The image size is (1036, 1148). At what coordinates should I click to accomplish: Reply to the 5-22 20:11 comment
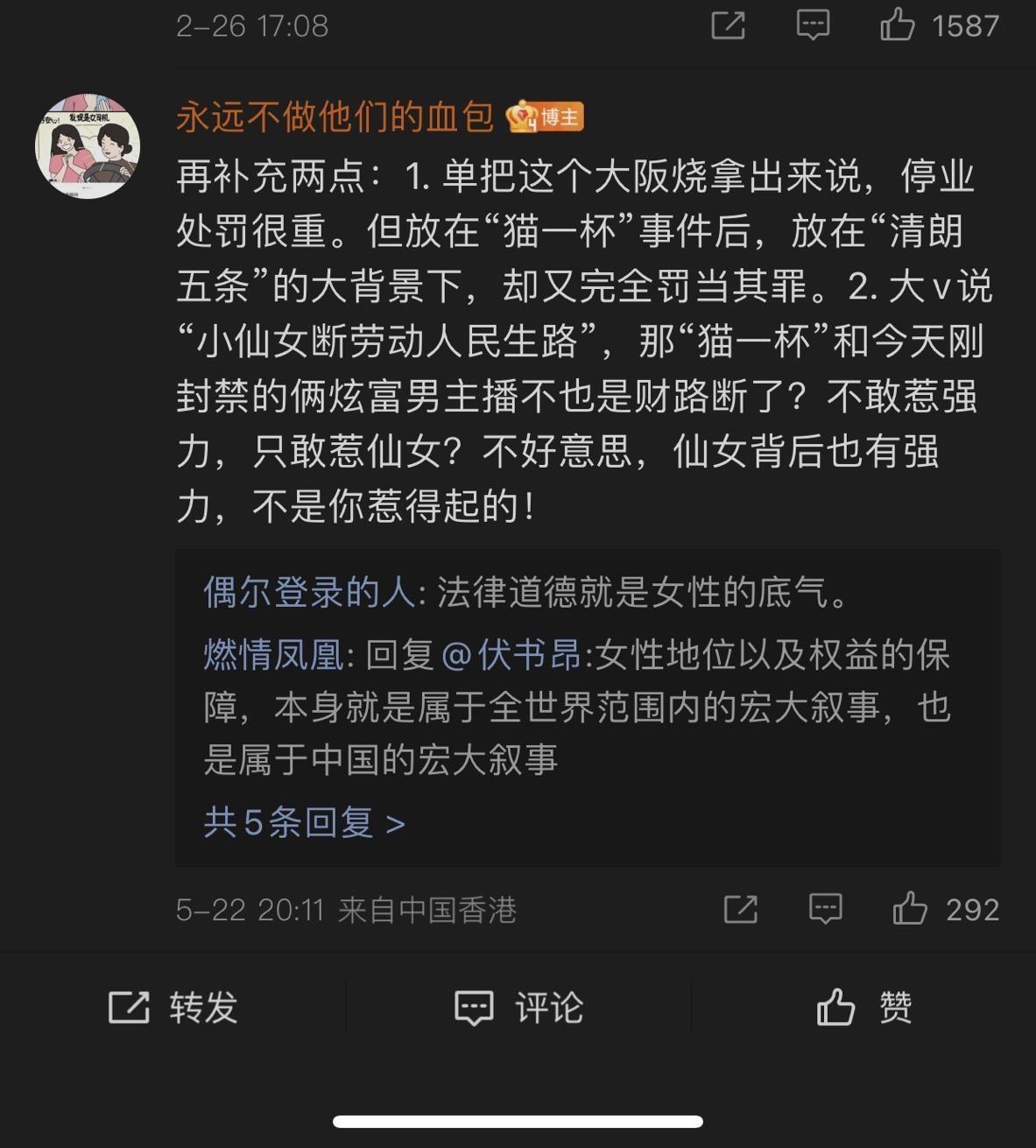tap(825, 909)
